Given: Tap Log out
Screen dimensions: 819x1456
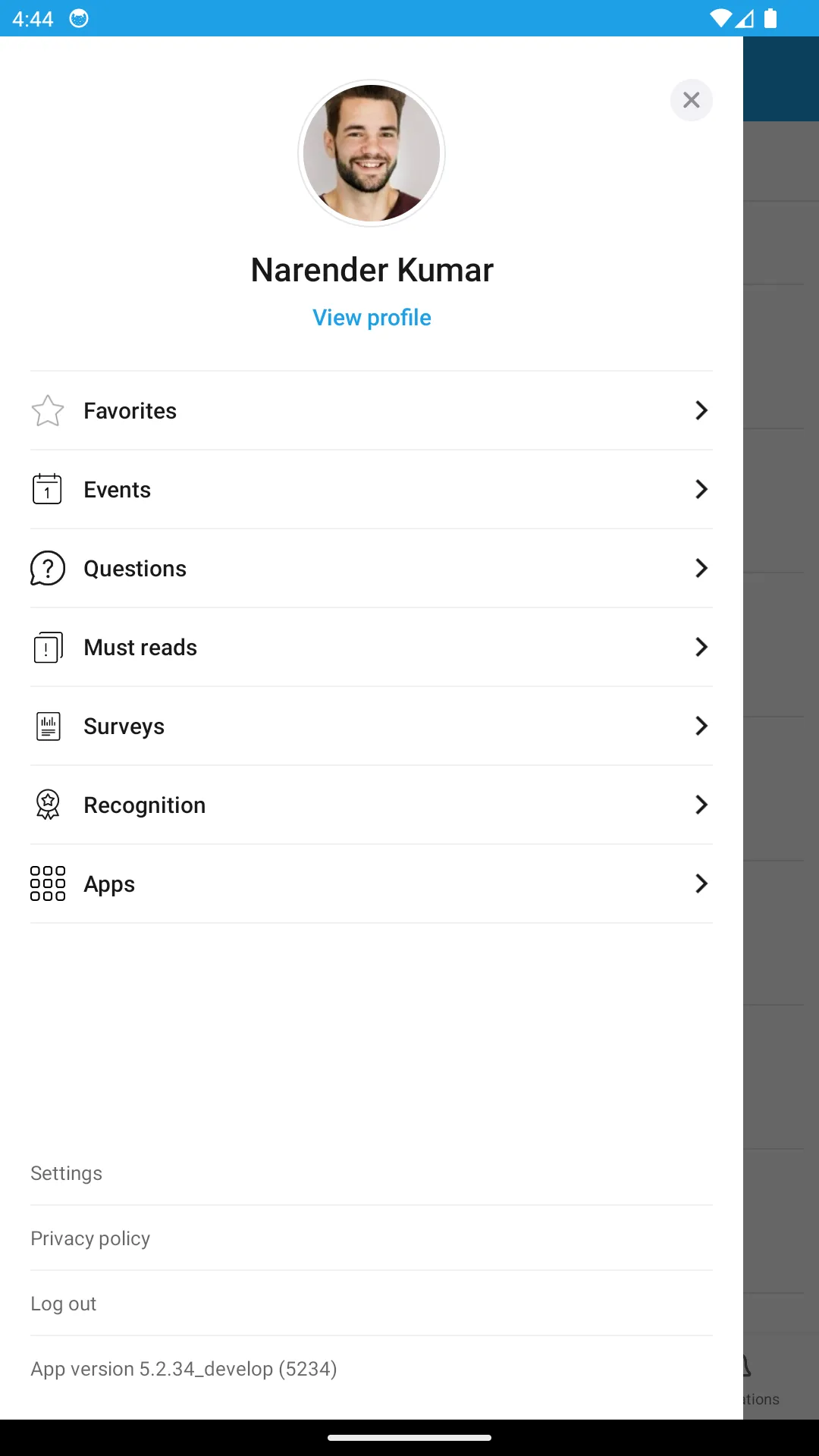Looking at the screenshot, I should click(64, 1303).
